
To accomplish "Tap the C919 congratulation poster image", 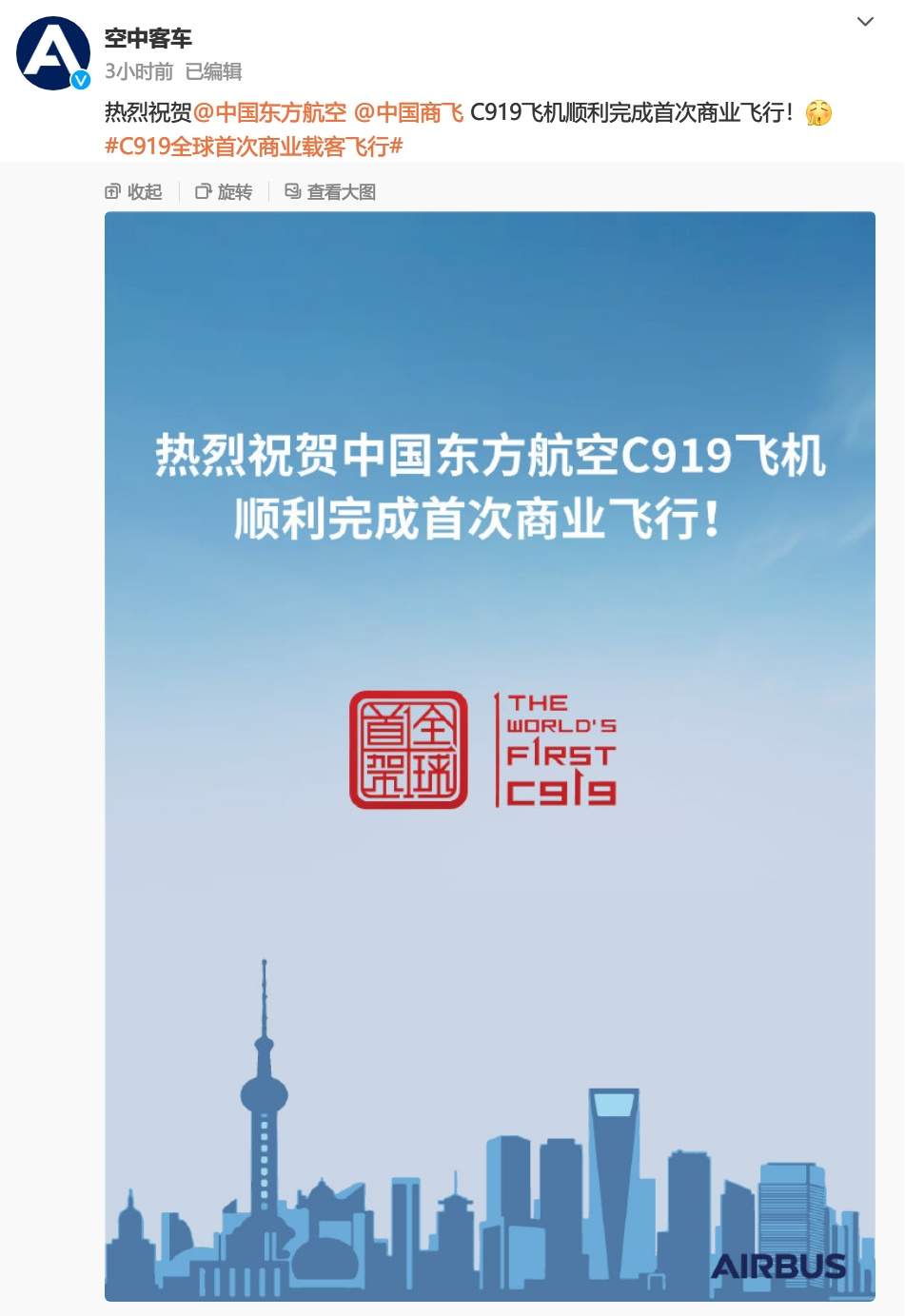I will click(489, 756).
